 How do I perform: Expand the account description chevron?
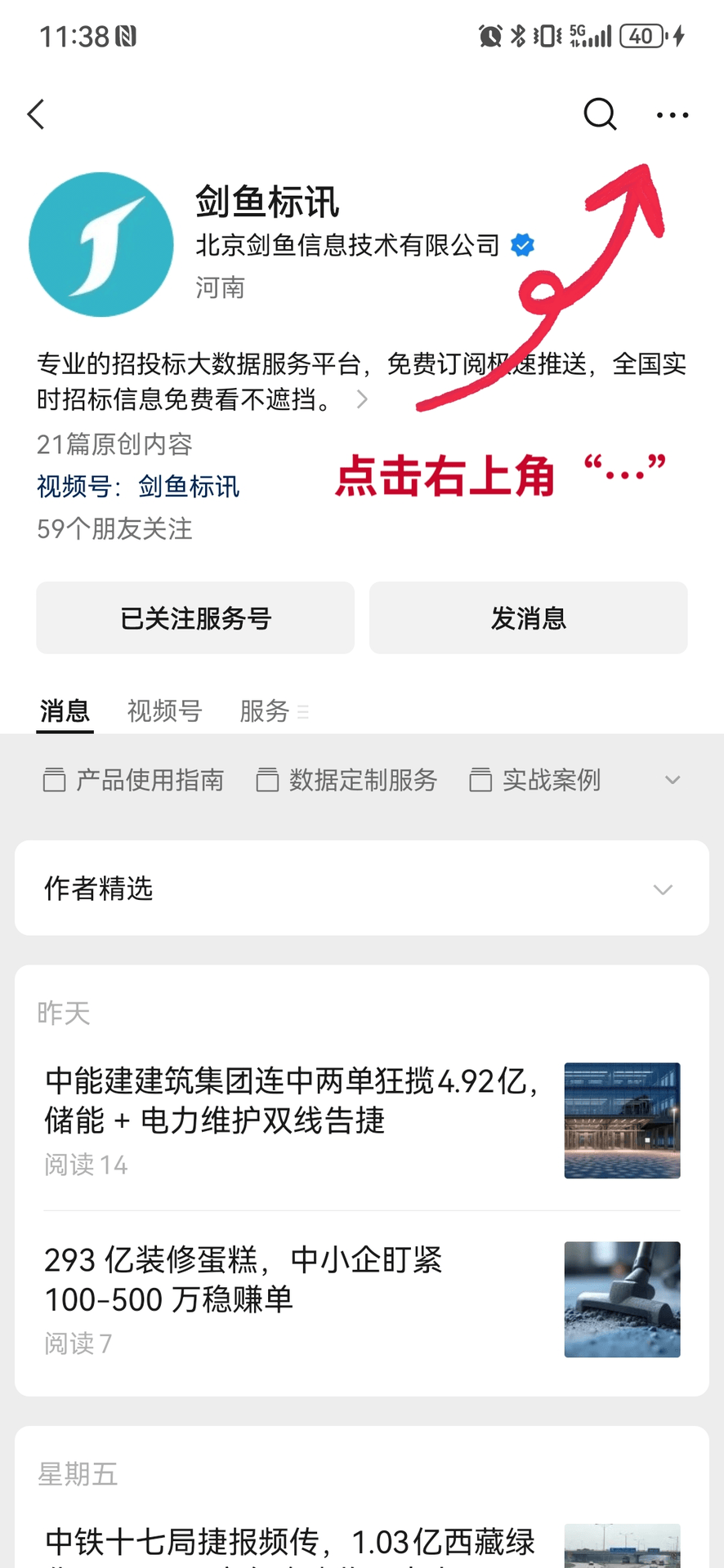[x=362, y=399]
